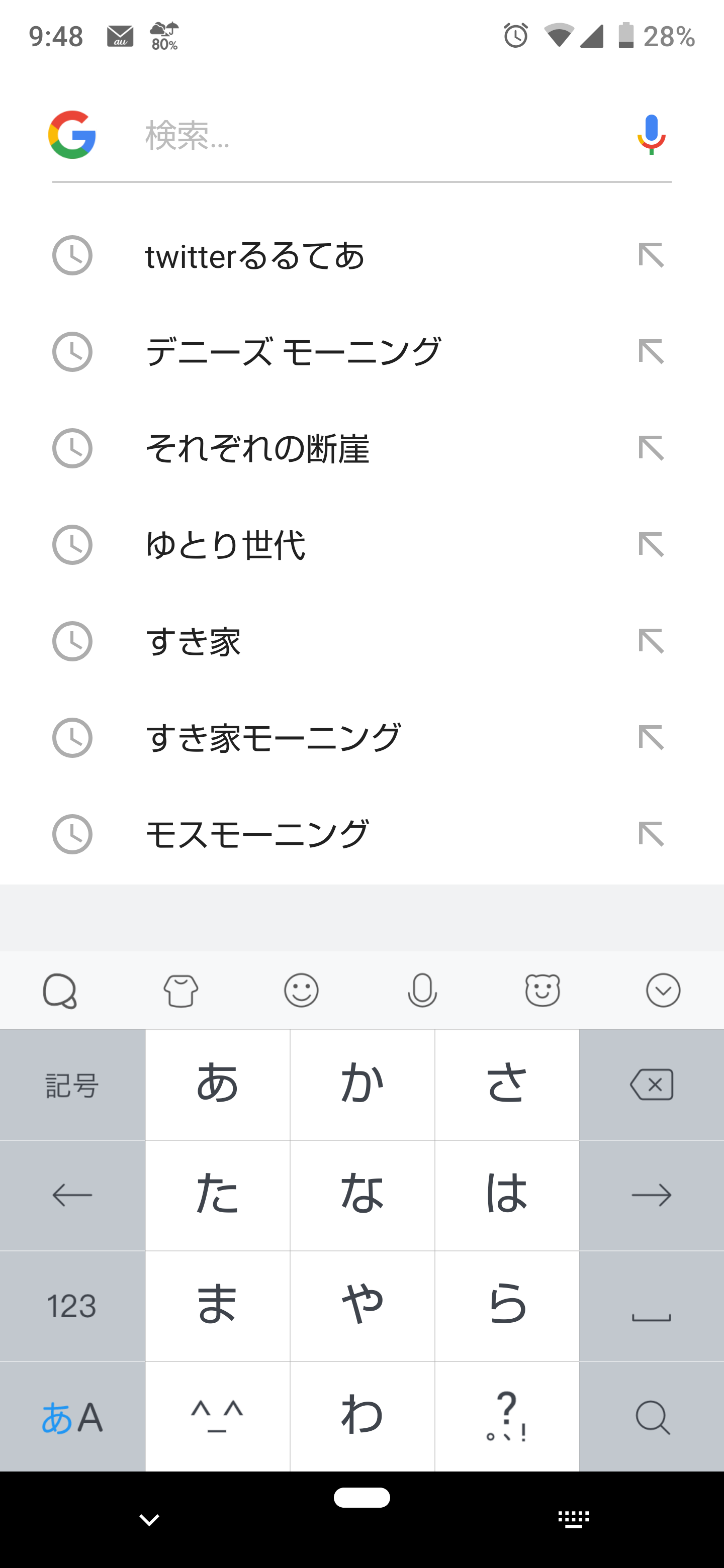Viewport: 724px width, 1568px height.
Task: Open the bear sticker icon in keyboard toolbar
Action: pyautogui.click(x=542, y=991)
